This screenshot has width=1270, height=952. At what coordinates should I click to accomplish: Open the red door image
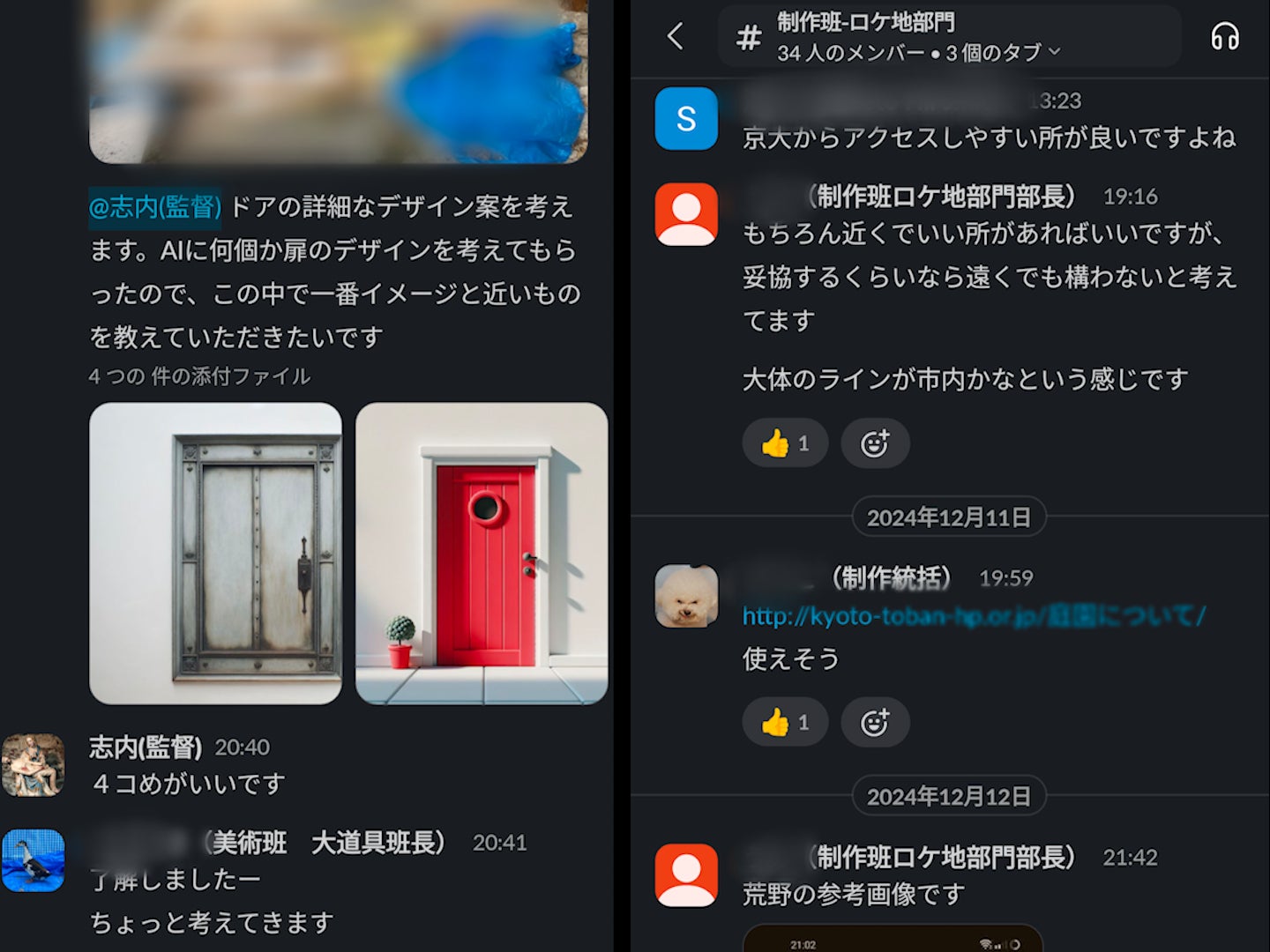(482, 554)
